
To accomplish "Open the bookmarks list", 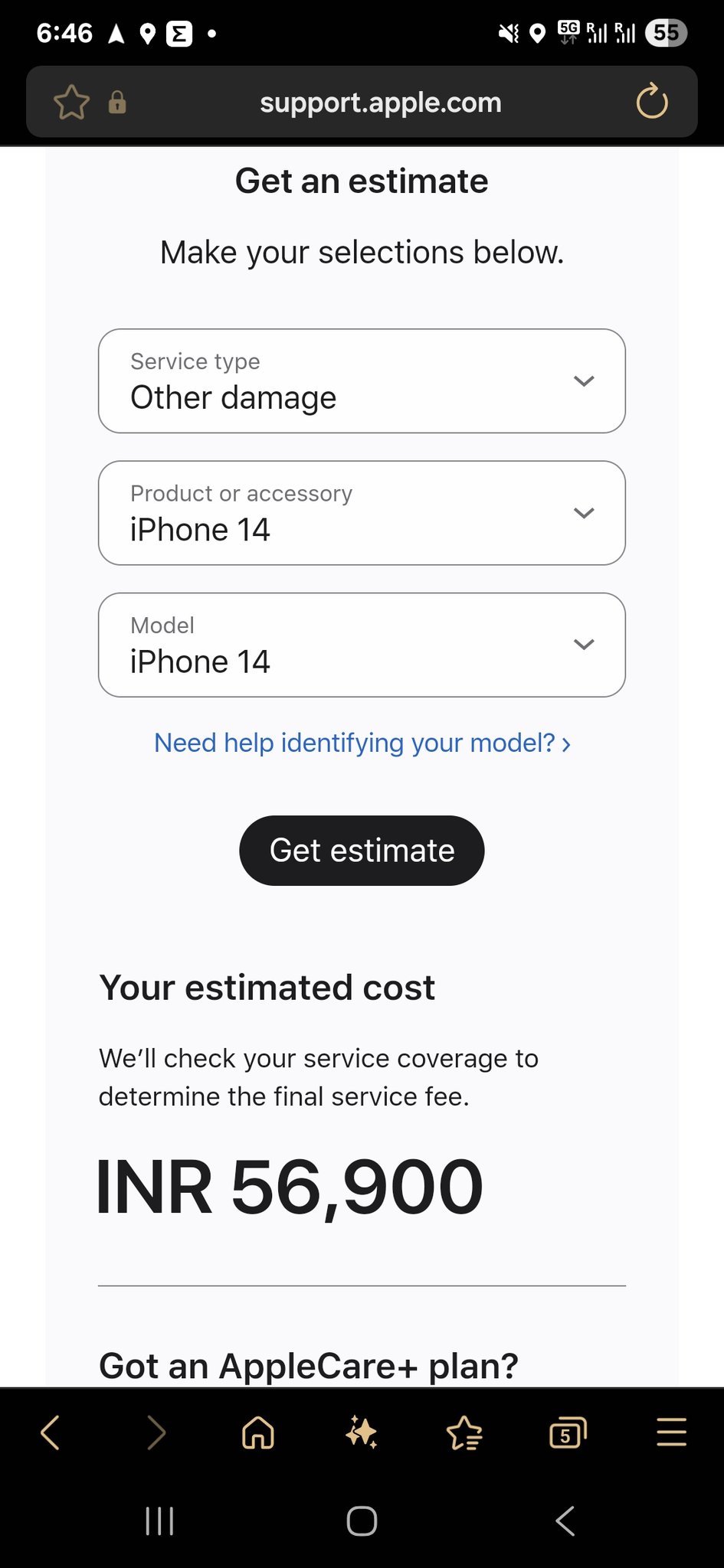I will (x=464, y=1432).
